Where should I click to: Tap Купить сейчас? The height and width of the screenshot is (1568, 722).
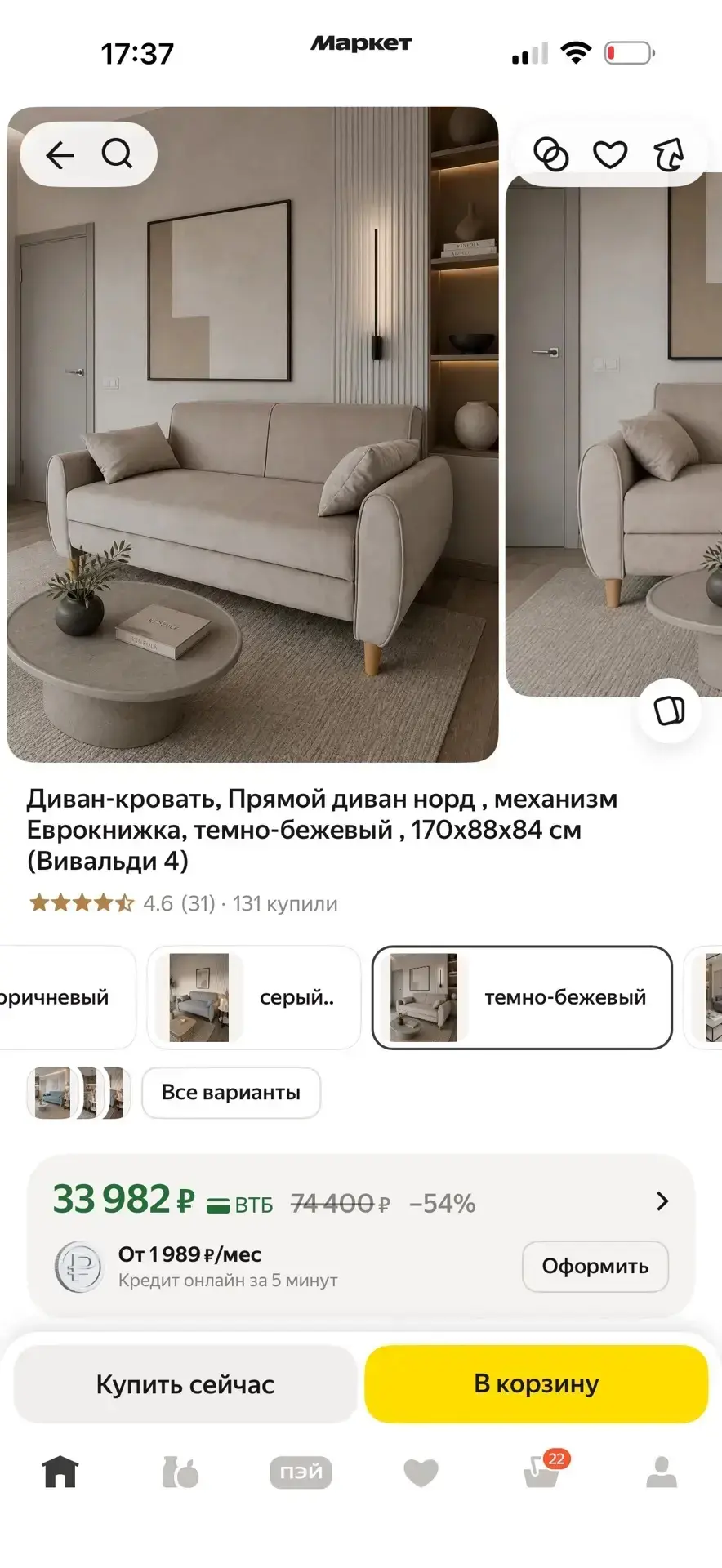tap(185, 1384)
